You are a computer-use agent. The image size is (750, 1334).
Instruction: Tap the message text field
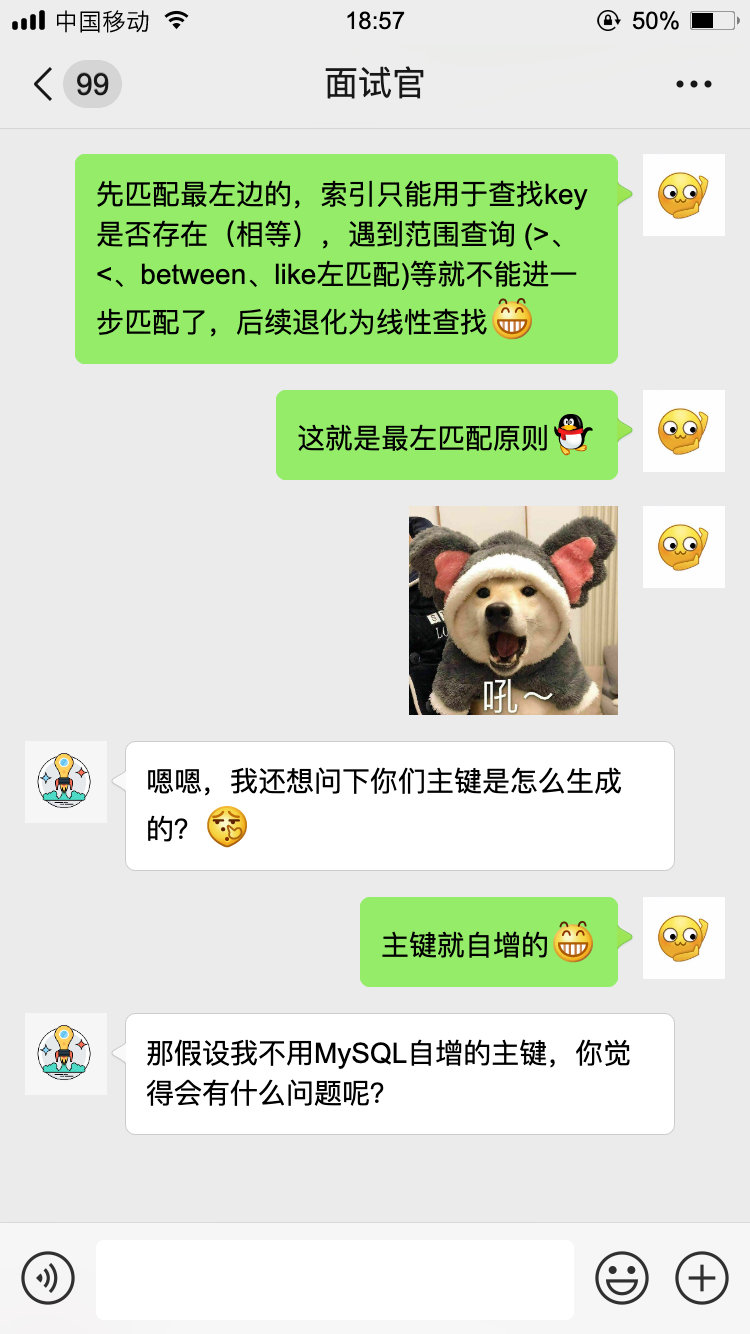pos(335,1279)
